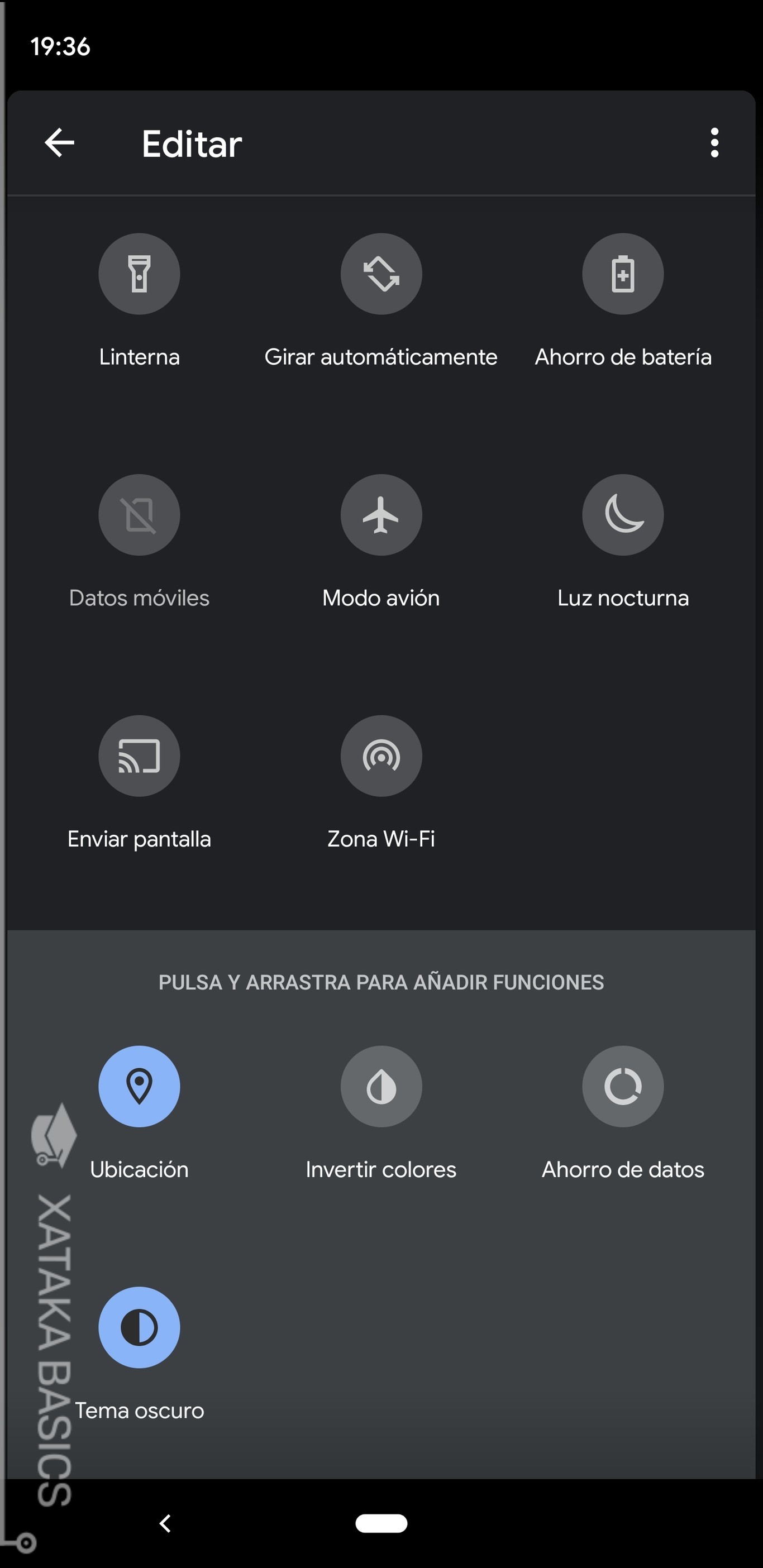
Task: Select the Ahorro de batería battery icon
Action: [623, 274]
